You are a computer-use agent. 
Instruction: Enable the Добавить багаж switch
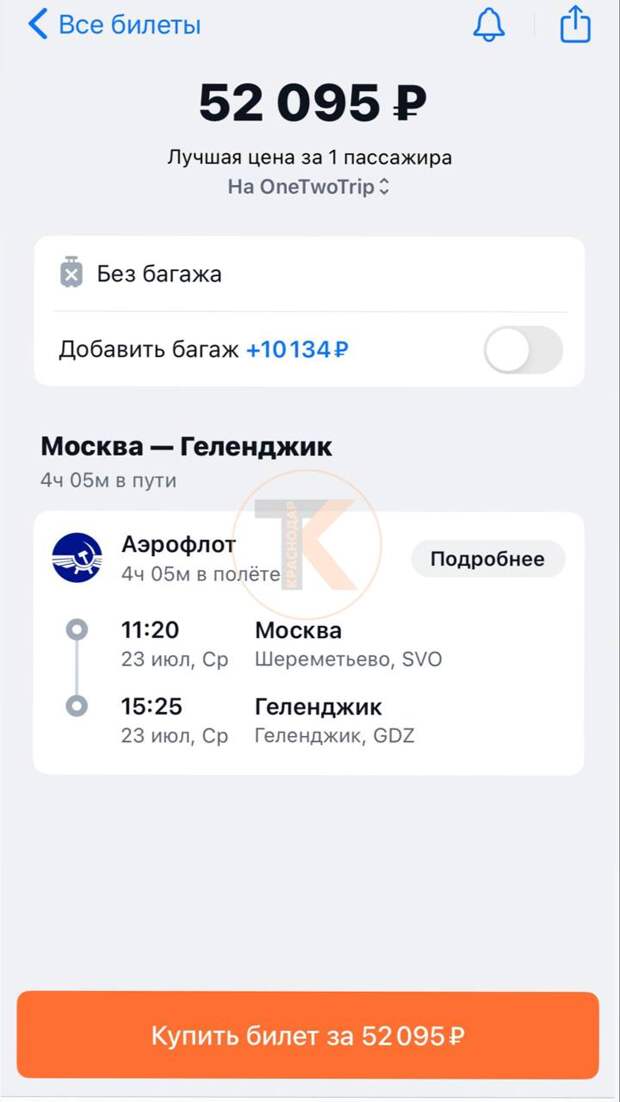(523, 349)
